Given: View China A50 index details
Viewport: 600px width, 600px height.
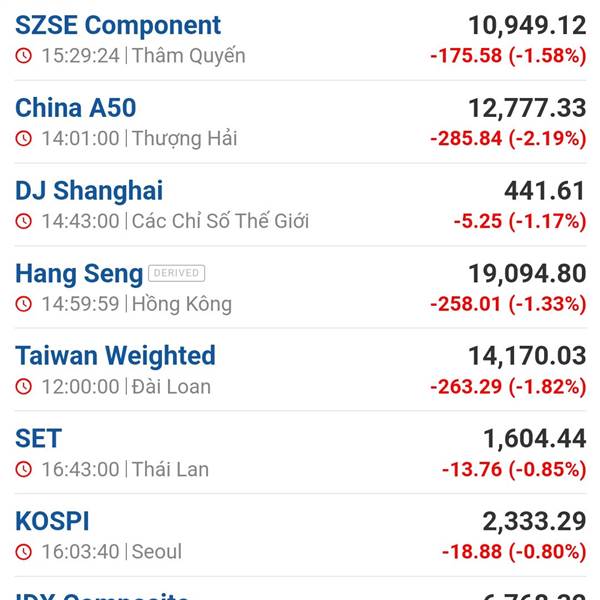Looking at the screenshot, I should coord(76,108).
